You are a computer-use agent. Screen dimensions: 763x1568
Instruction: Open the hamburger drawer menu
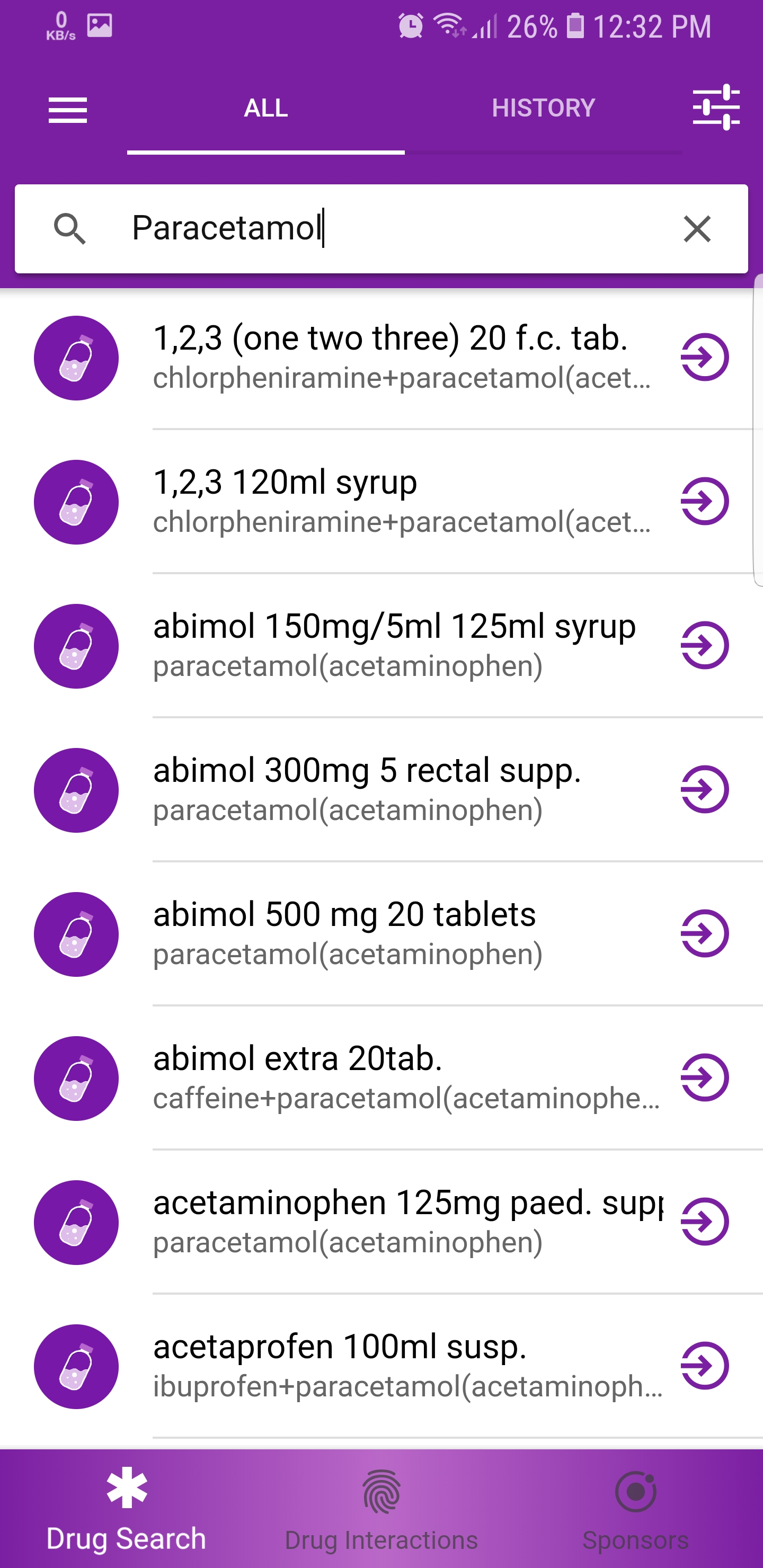[x=68, y=110]
